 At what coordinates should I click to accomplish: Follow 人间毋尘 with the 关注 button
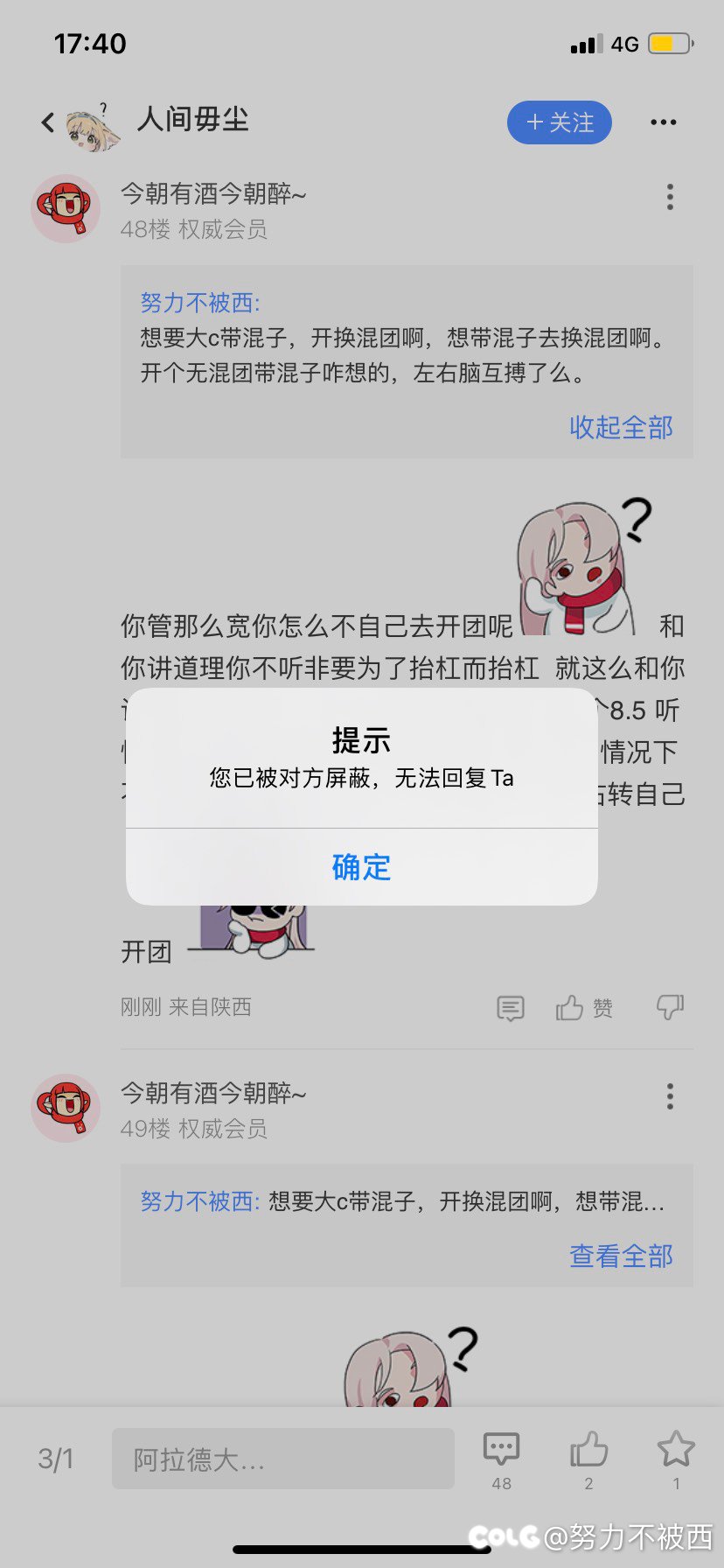tap(560, 122)
